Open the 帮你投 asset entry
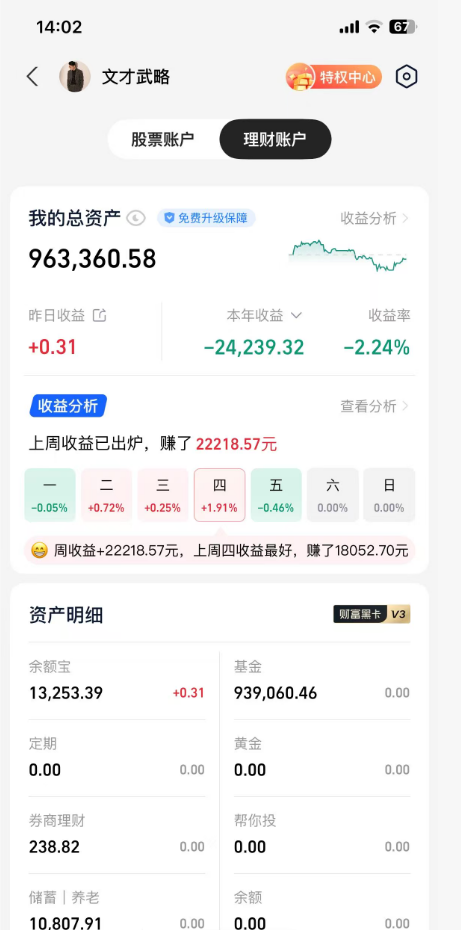Viewport: 461px width, 930px height. click(x=322, y=835)
